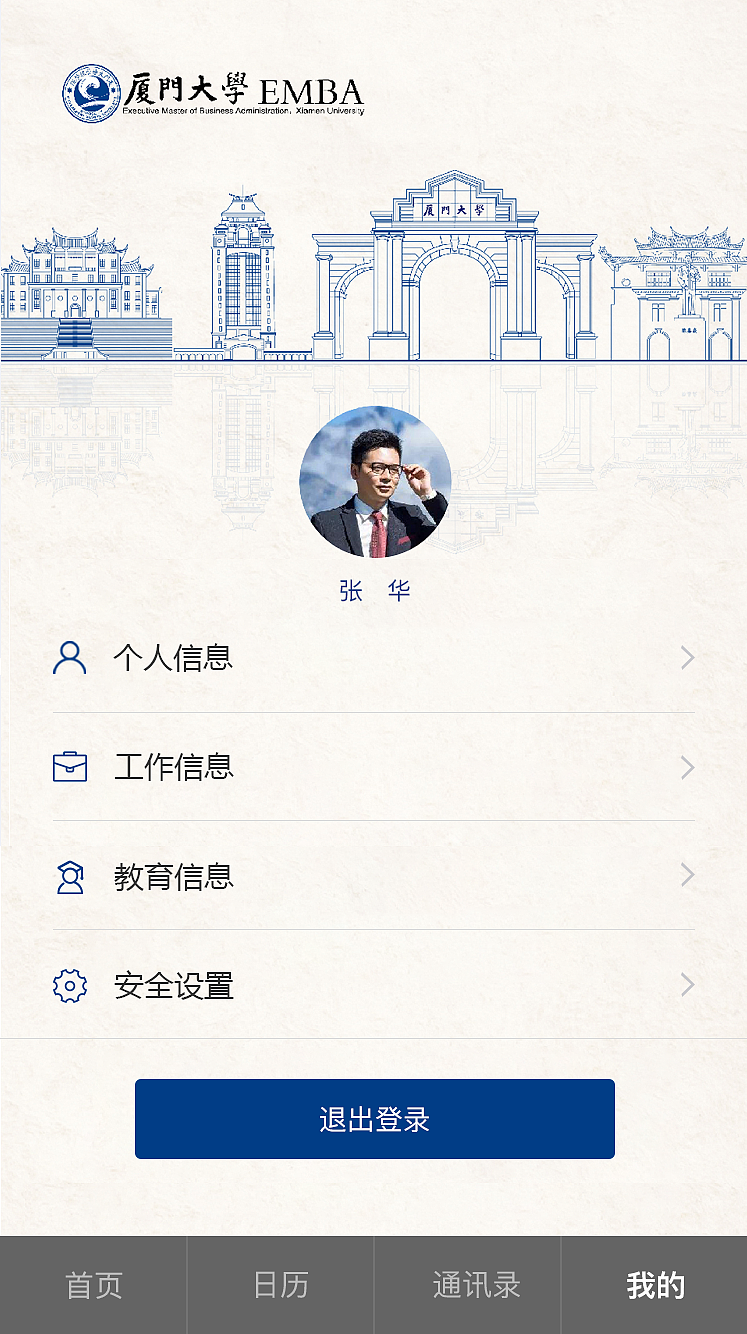Click the person icon beside 个人信息
Viewport: 747px width, 1334px height.
tap(68, 657)
